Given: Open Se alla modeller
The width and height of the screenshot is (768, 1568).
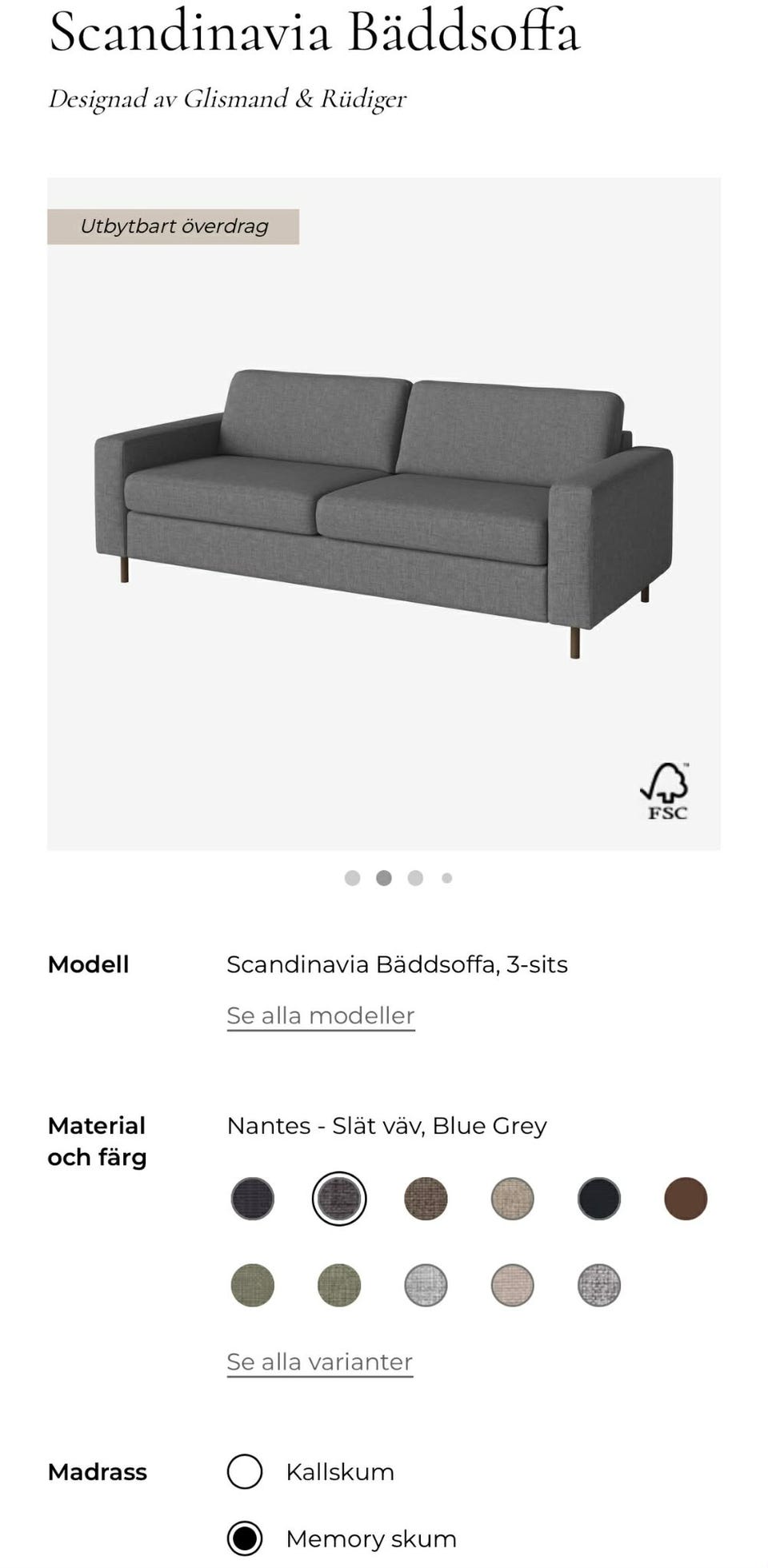Looking at the screenshot, I should [x=320, y=1015].
